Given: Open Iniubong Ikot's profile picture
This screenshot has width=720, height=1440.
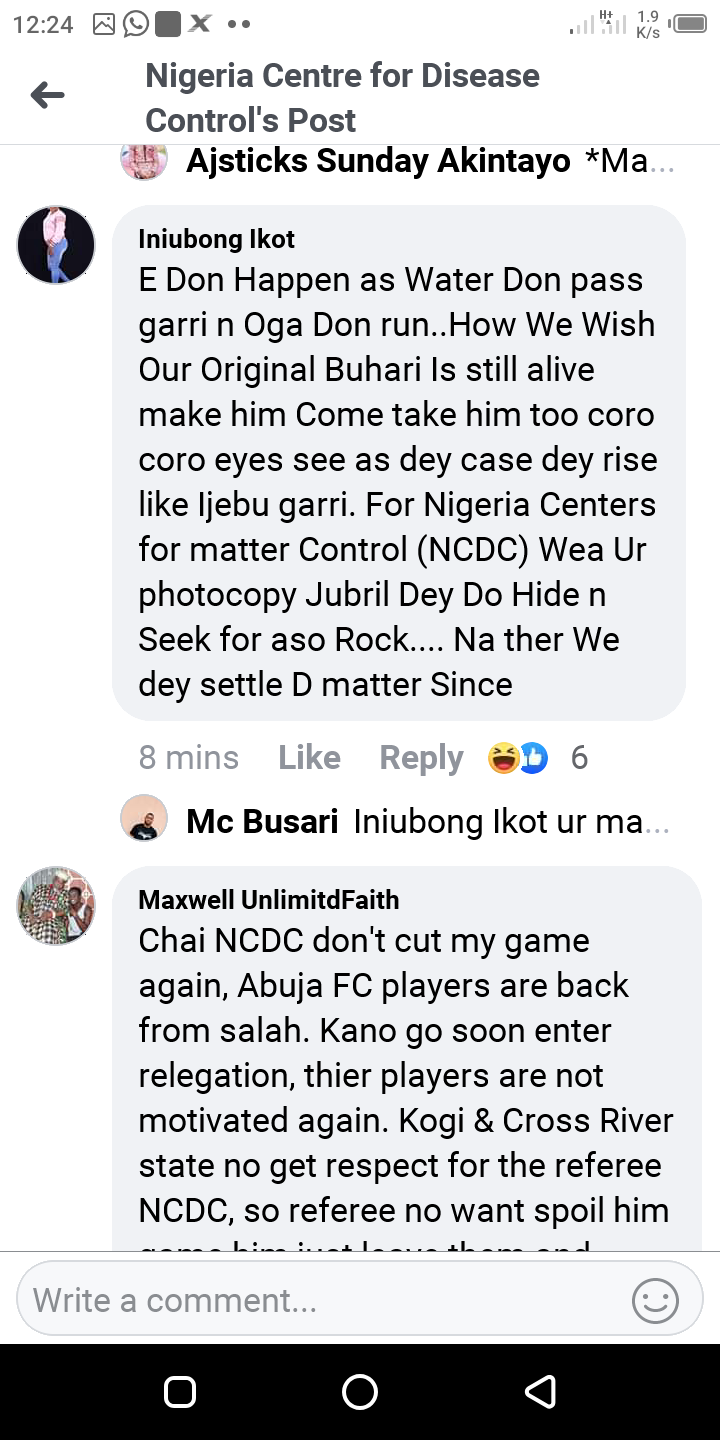Looking at the screenshot, I should point(56,245).
